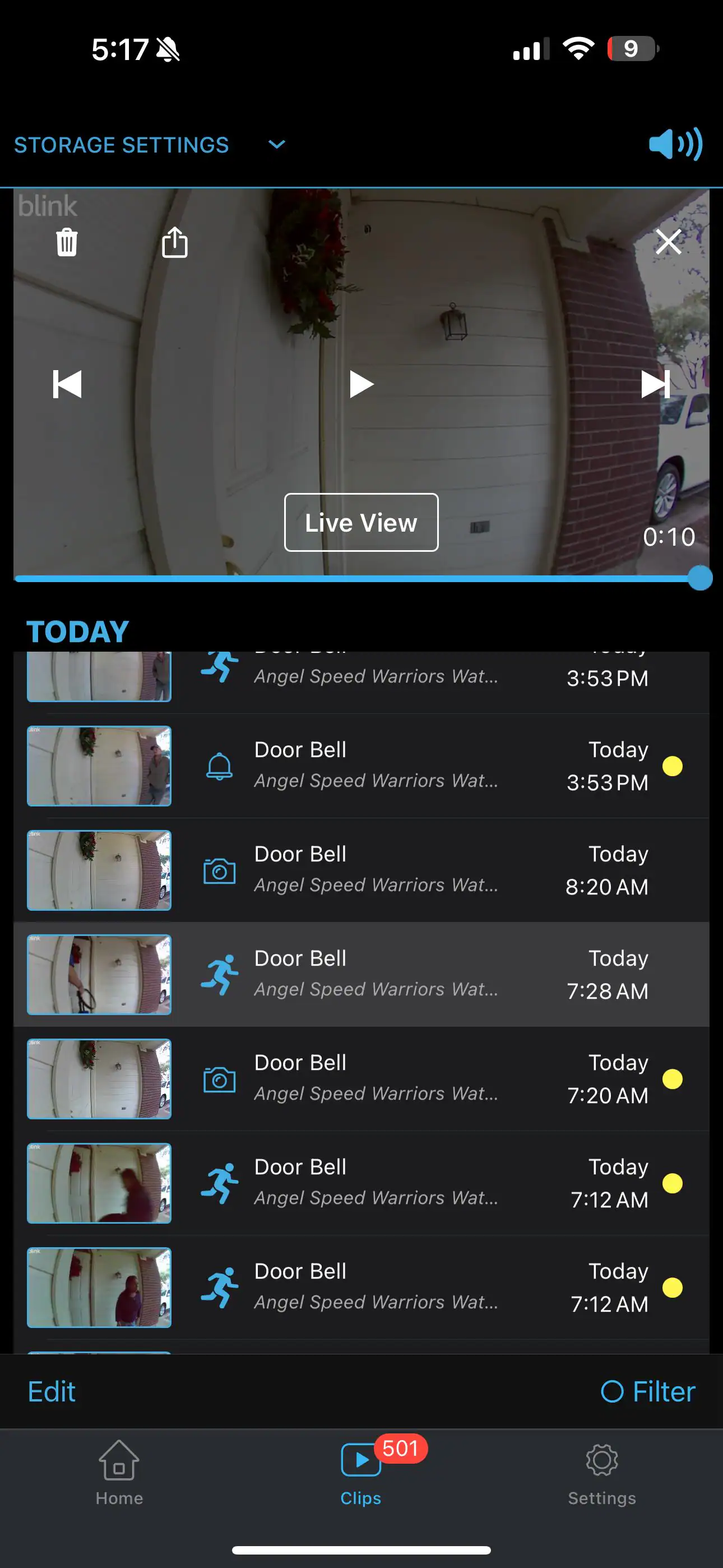Share the current clip
This screenshot has height=1568, width=723.
(x=175, y=242)
